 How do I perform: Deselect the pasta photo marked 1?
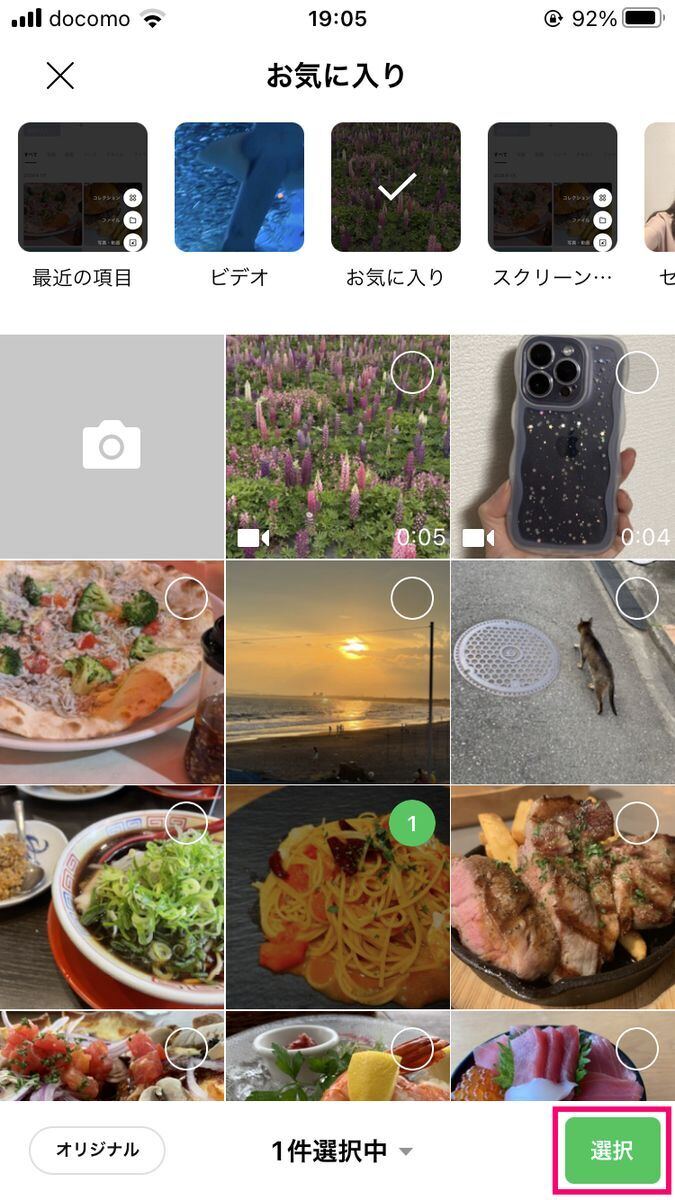tap(411, 823)
